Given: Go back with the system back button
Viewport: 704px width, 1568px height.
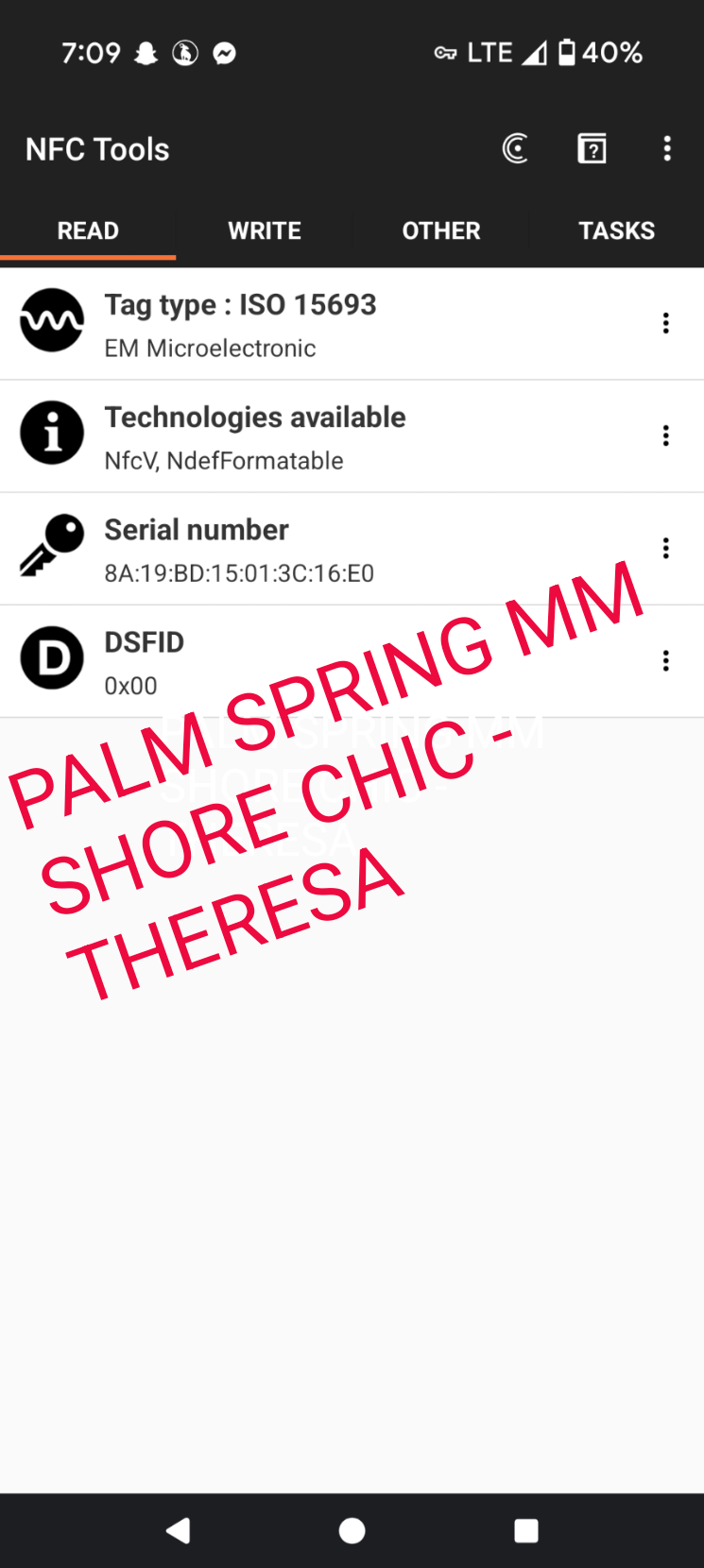Looking at the screenshot, I should pyautogui.click(x=178, y=1530).
